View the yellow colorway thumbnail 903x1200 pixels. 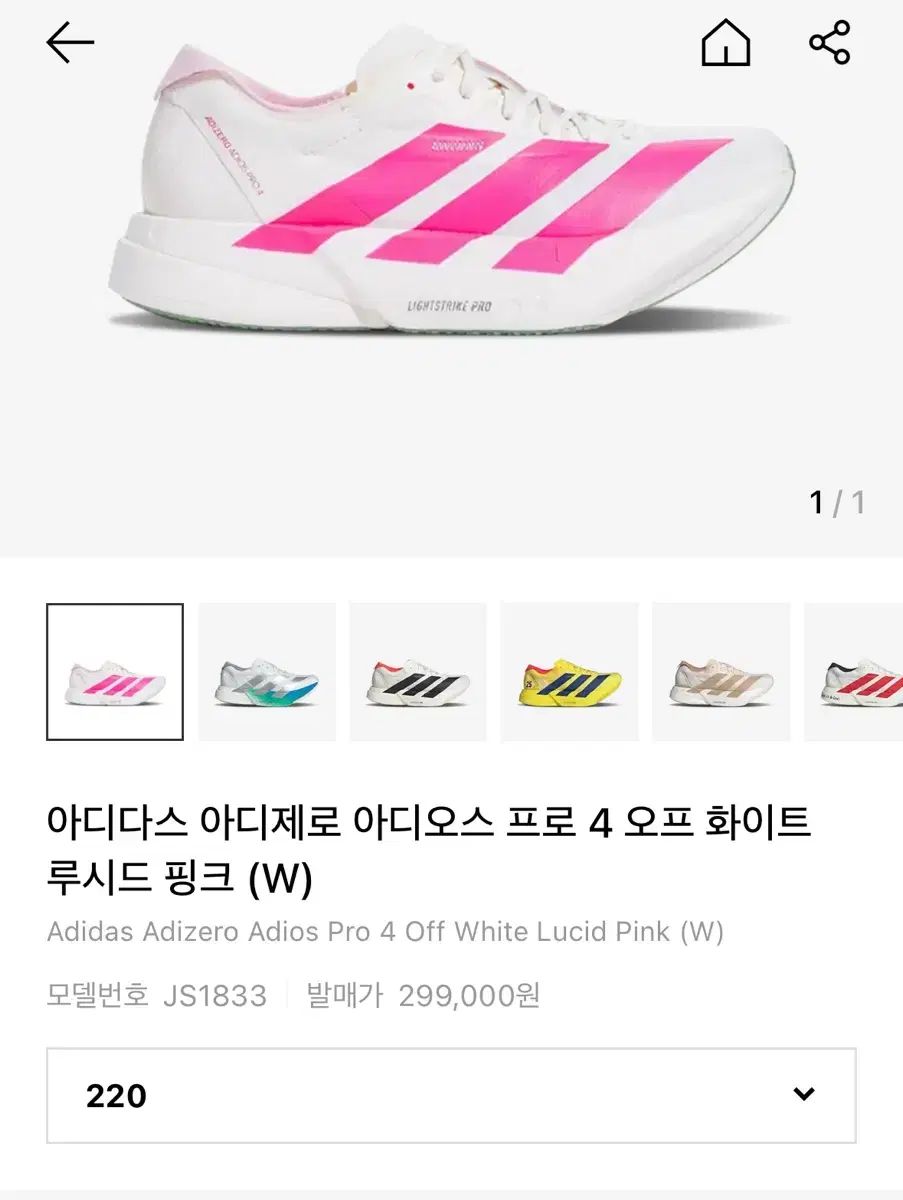569,672
